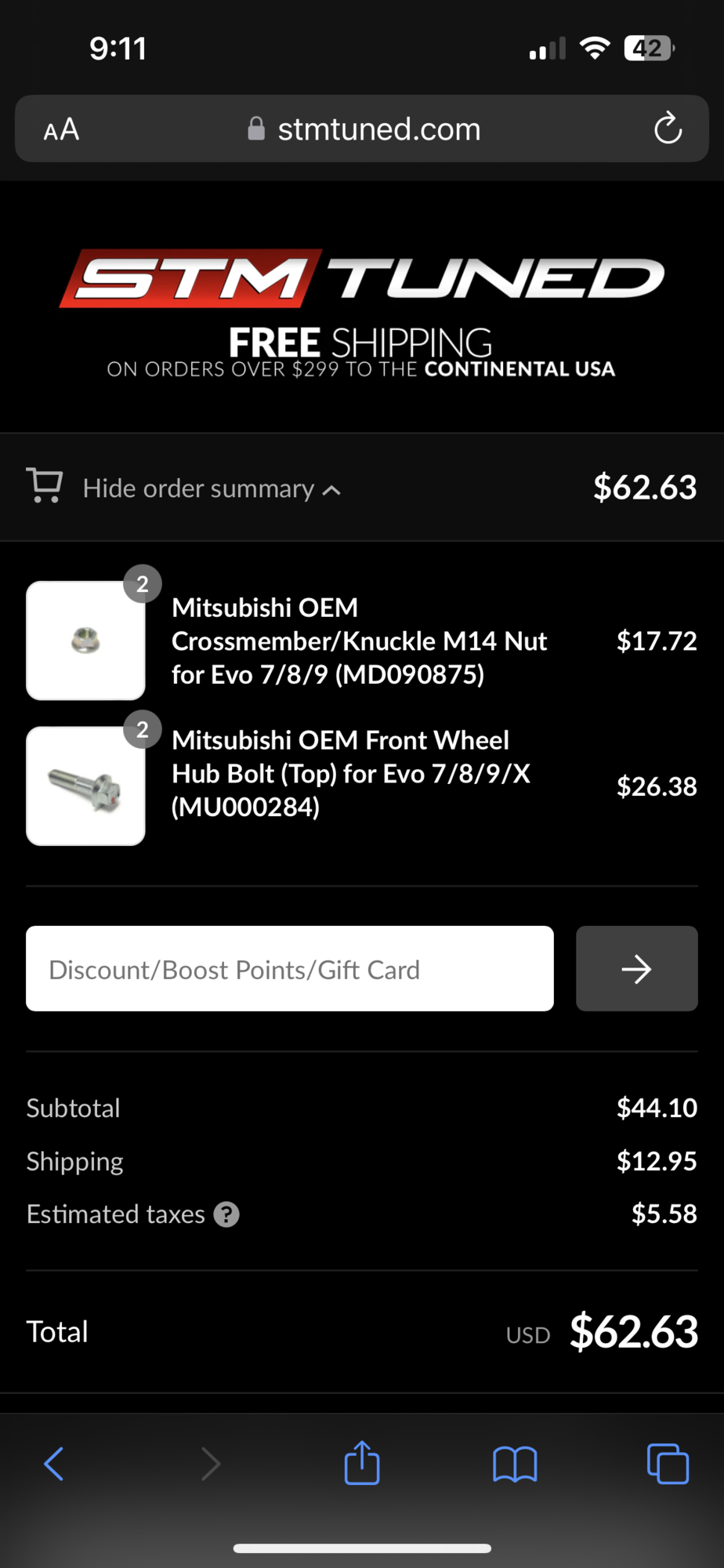Viewport: 724px width, 1568px height.
Task: Show all open Safari tabs
Action: [x=668, y=1463]
